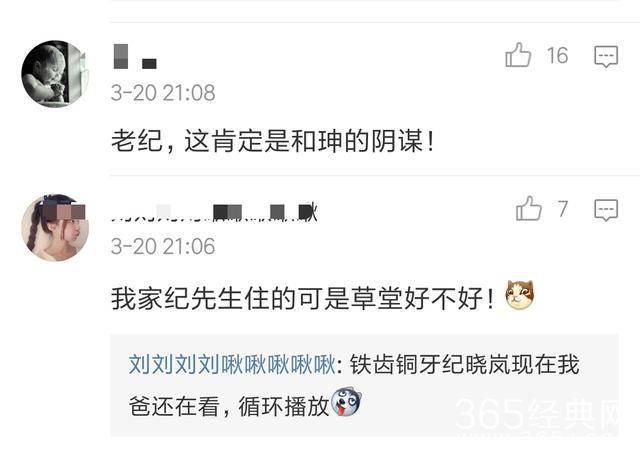Reply to the comment mentioning 草堂
This screenshot has height=453, width=640.
[x=606, y=209]
